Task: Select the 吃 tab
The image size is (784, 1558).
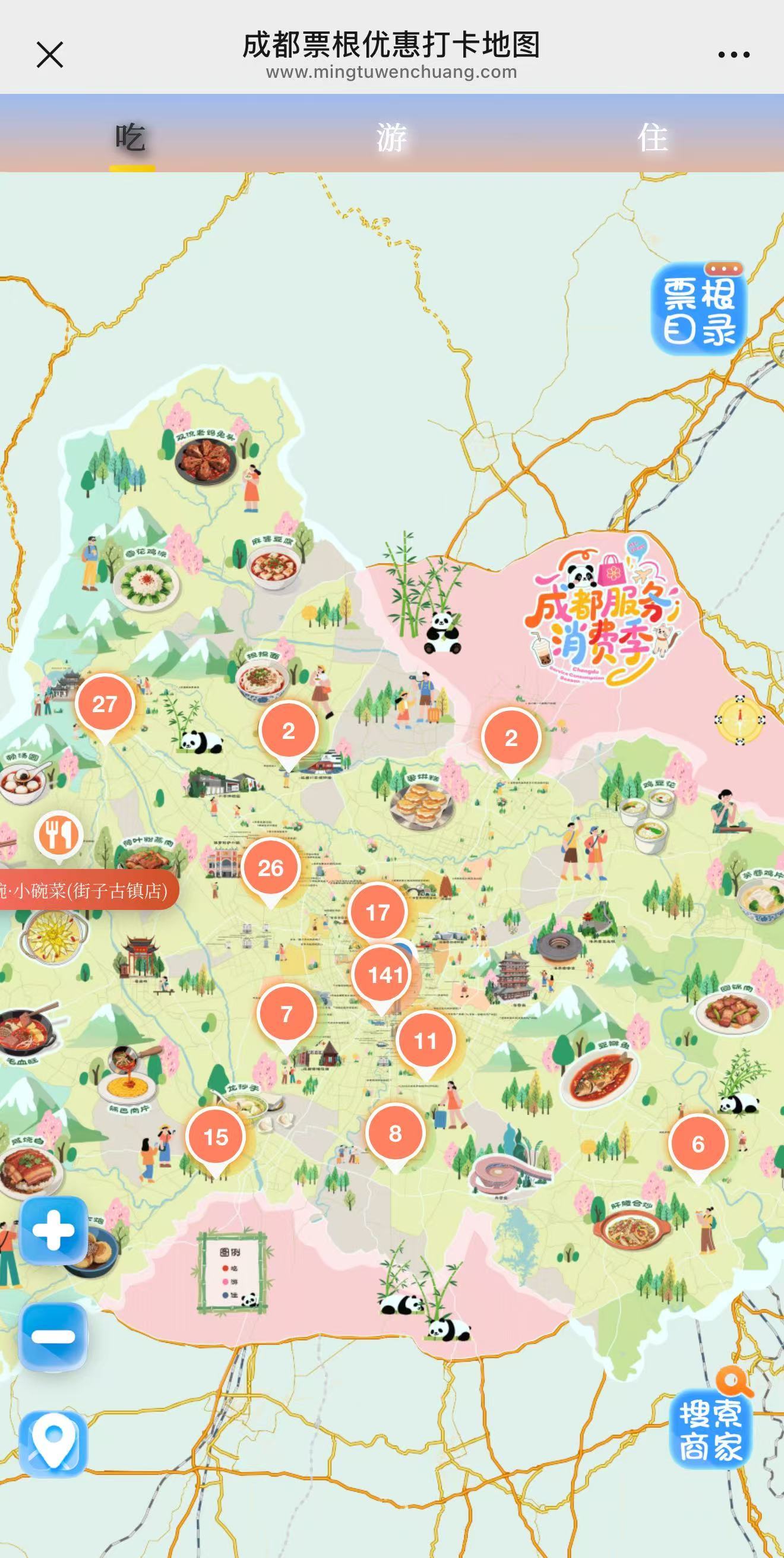Action: coord(131,137)
